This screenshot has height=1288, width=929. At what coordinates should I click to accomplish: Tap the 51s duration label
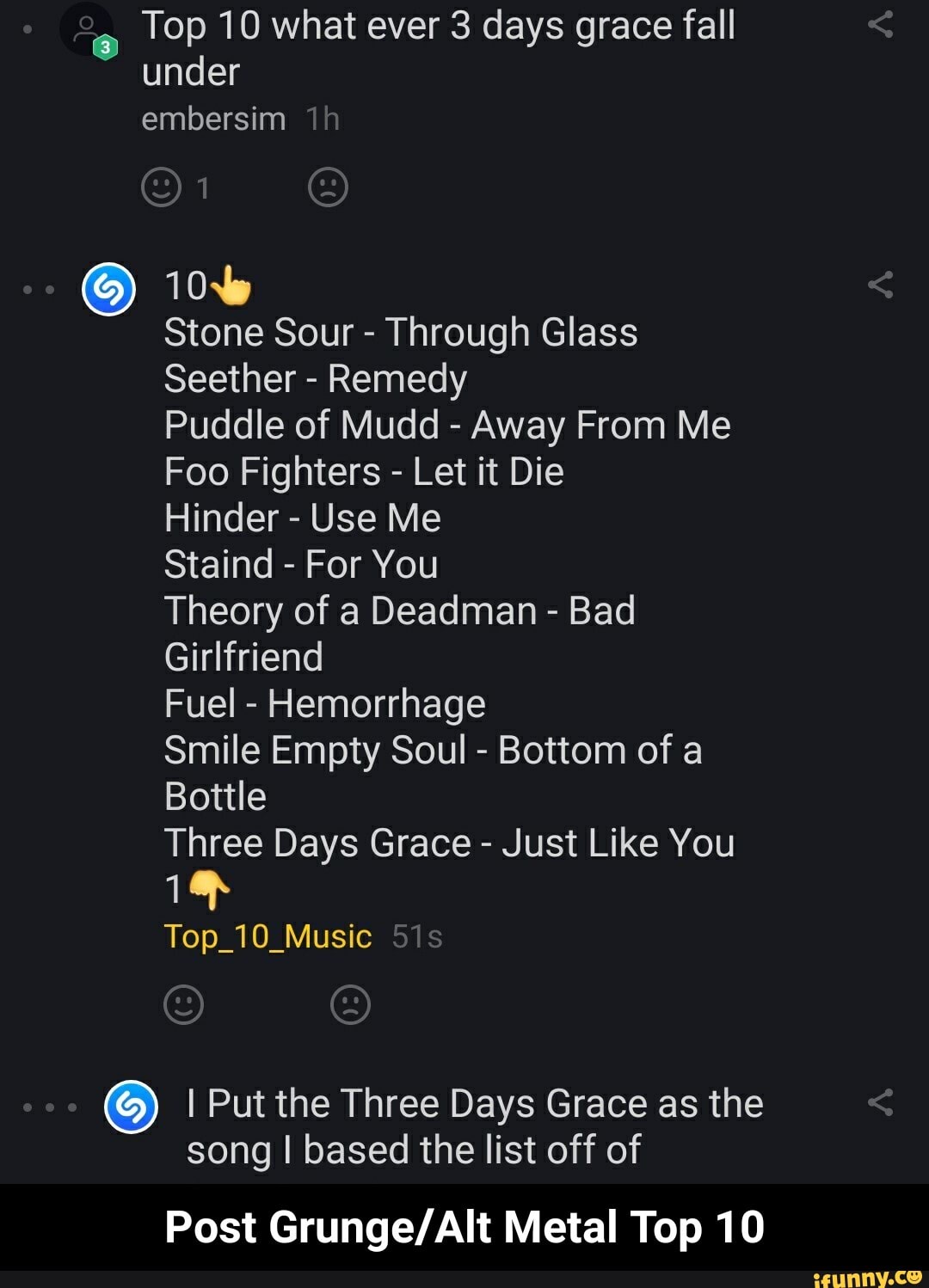[x=417, y=937]
